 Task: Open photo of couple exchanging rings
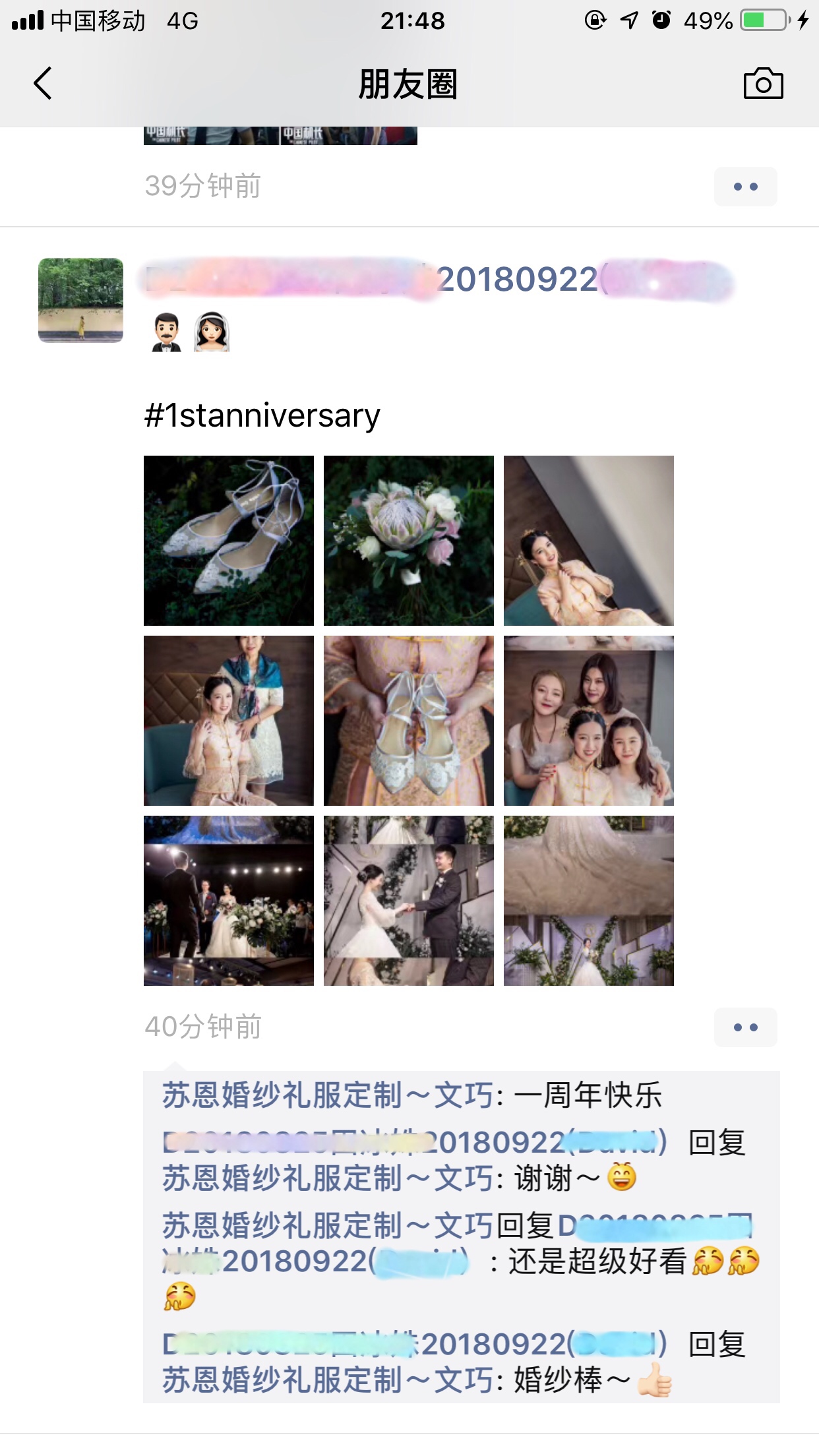[x=409, y=901]
